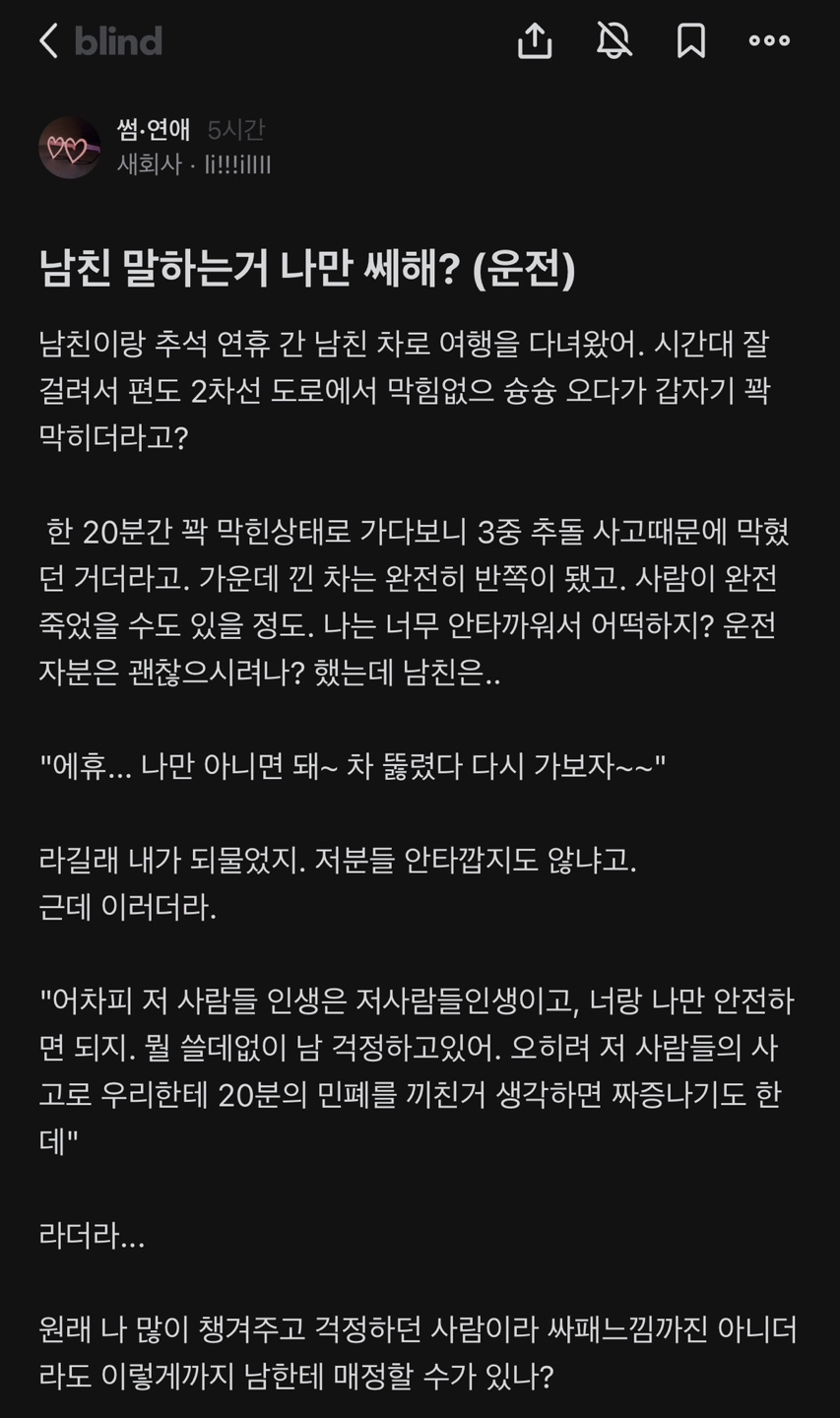Open the 썸·연애 topic channel
This screenshot has width=840, height=1418.
coord(154,130)
